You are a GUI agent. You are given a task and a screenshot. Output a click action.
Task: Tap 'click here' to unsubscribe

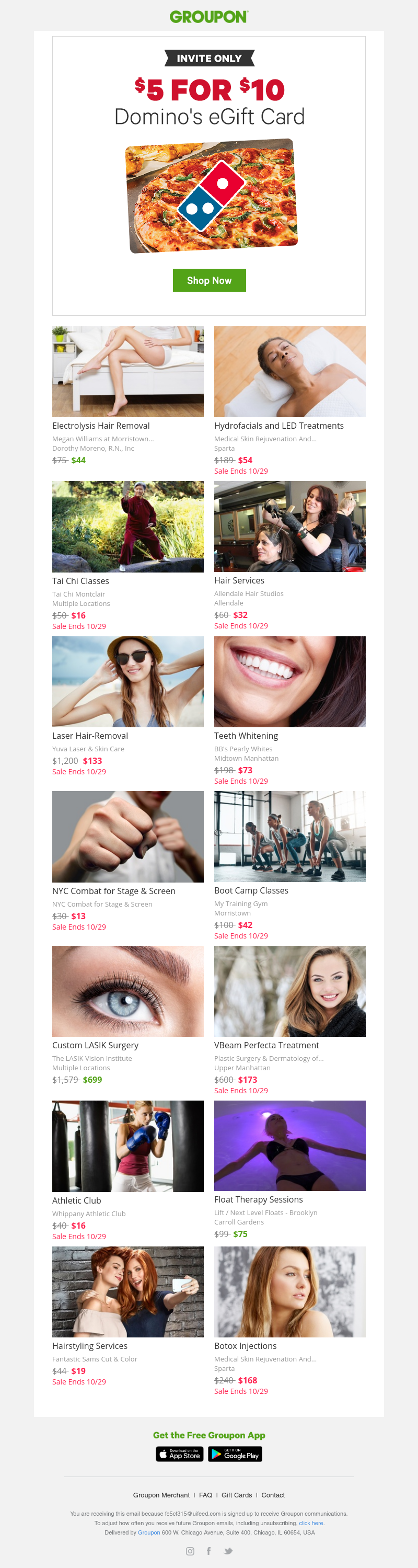pos(311,1523)
